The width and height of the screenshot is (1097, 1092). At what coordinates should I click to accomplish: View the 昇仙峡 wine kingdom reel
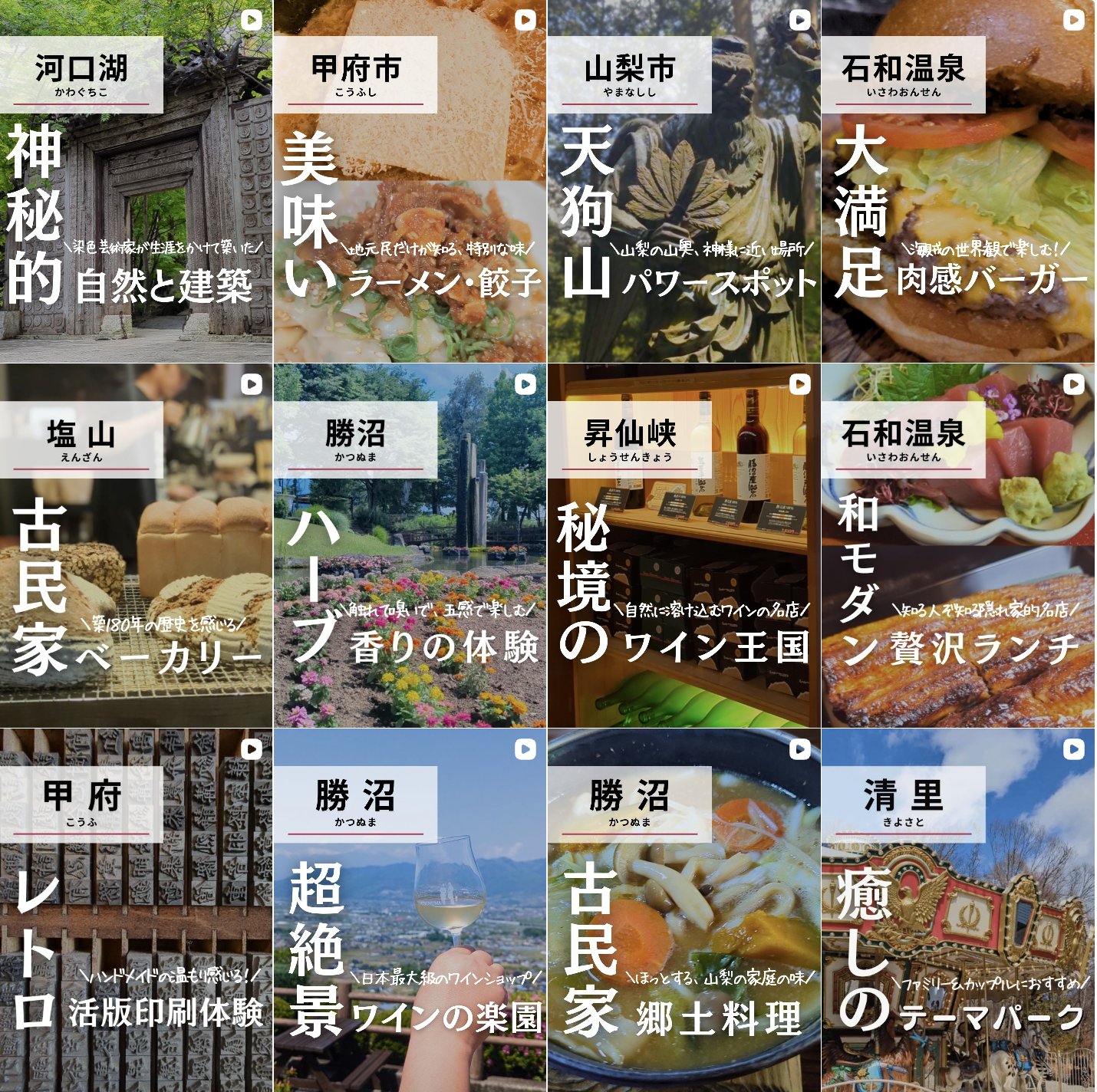pos(684,546)
